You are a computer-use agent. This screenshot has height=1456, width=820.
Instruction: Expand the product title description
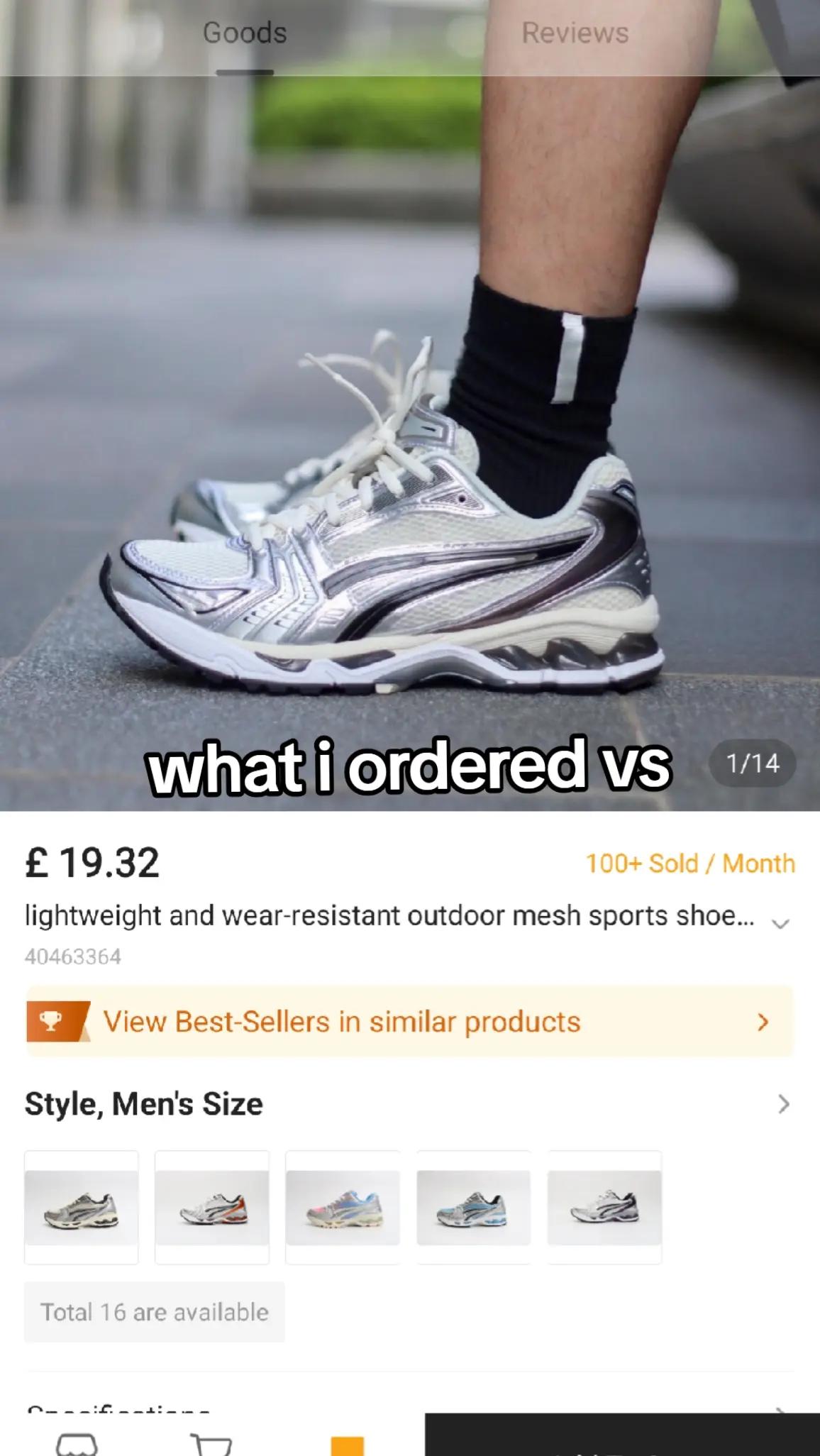coord(781,922)
